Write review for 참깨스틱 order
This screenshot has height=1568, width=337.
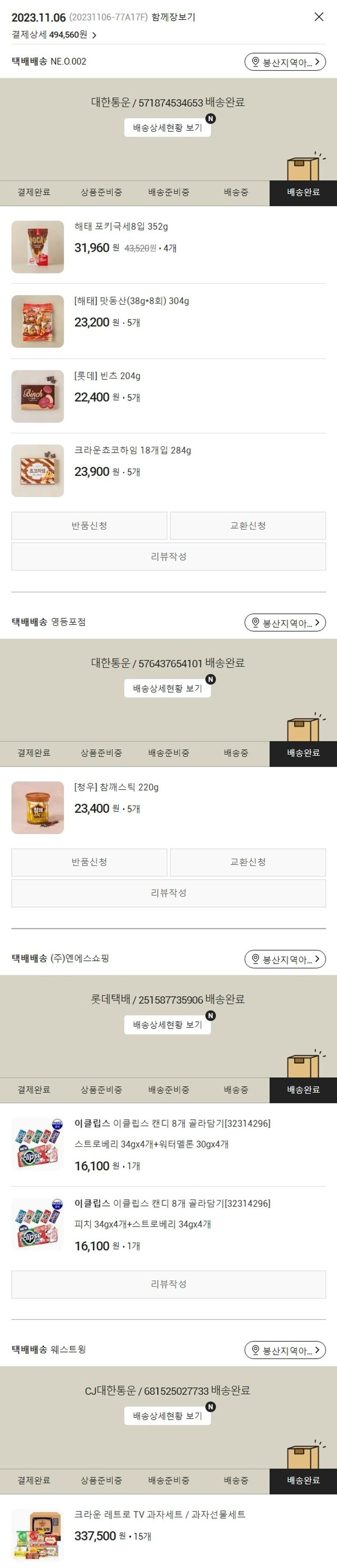168,893
